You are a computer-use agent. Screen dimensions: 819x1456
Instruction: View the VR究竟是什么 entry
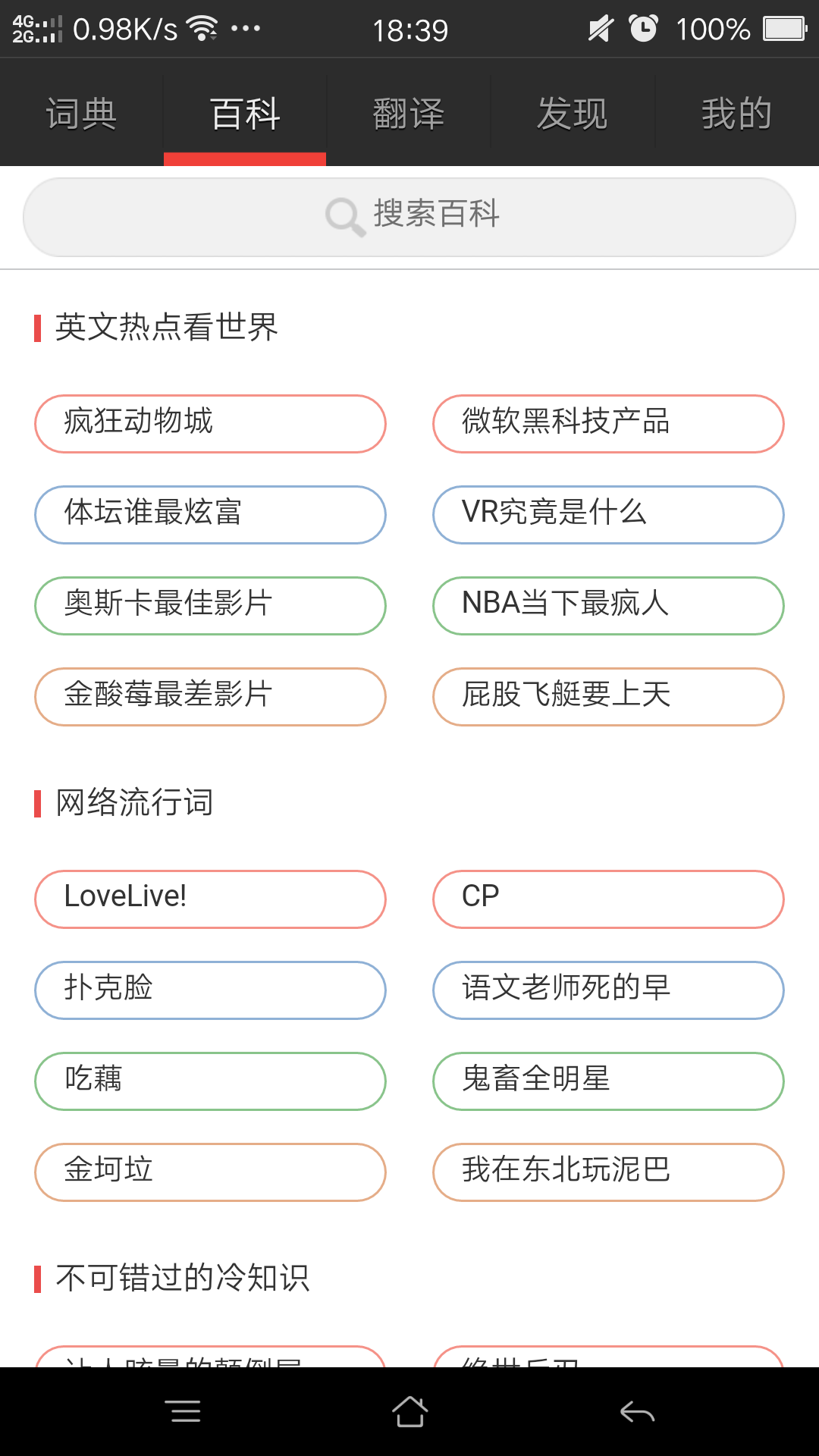[x=608, y=515]
